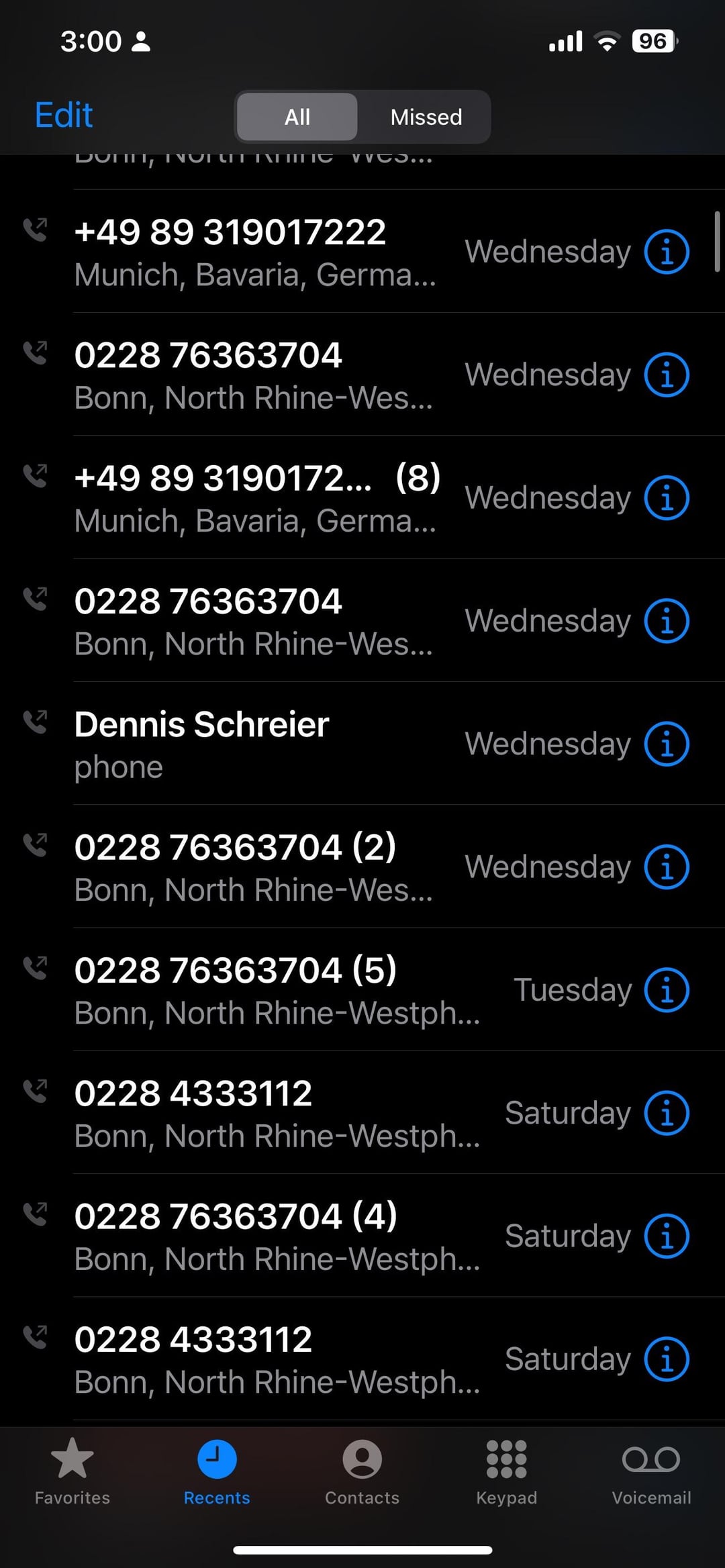Open info for Dennis Schreier call

coord(667,744)
